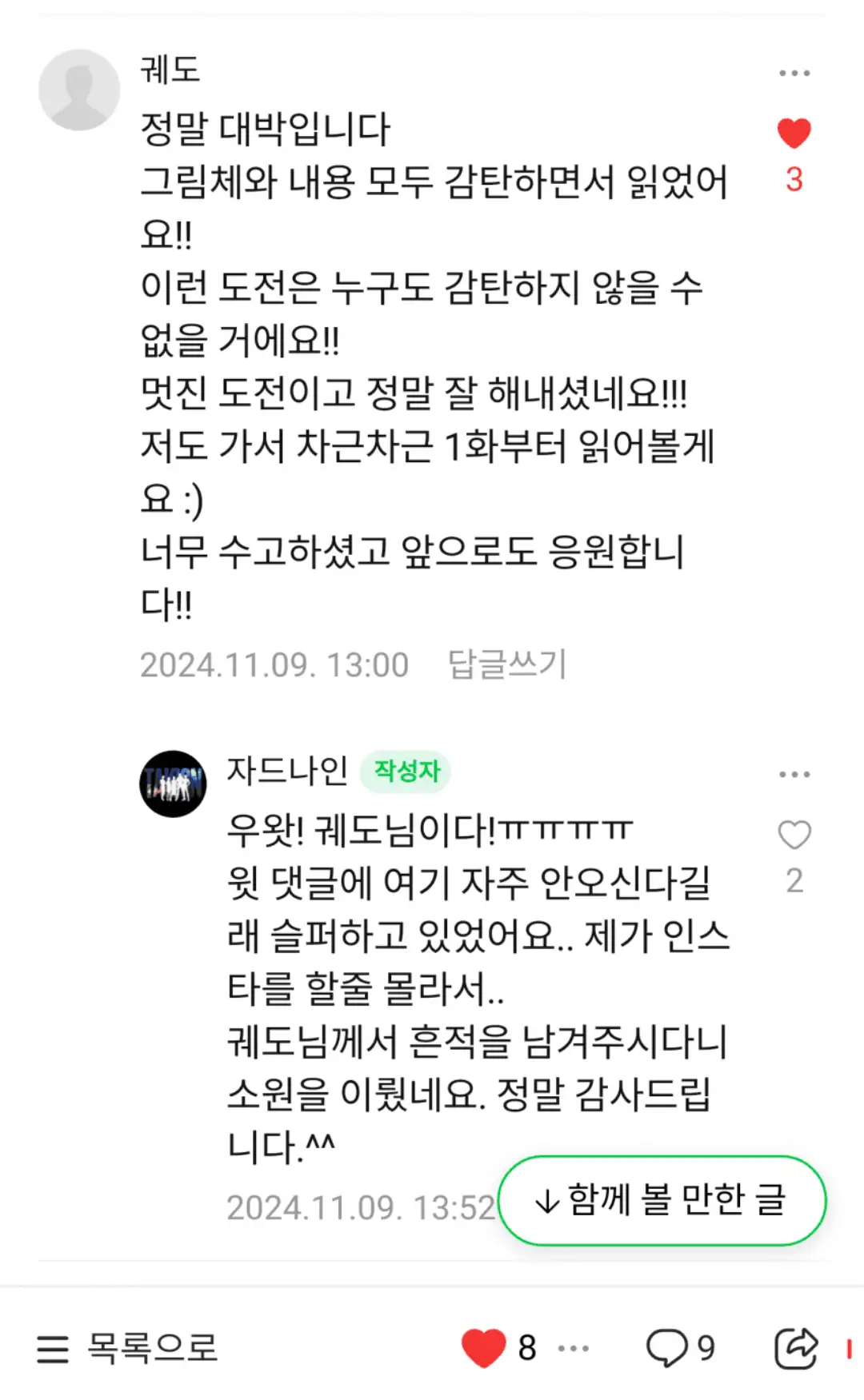The height and width of the screenshot is (1400, 864).
Task: Unlike 궤도's comment with red heart
Action: click(794, 134)
